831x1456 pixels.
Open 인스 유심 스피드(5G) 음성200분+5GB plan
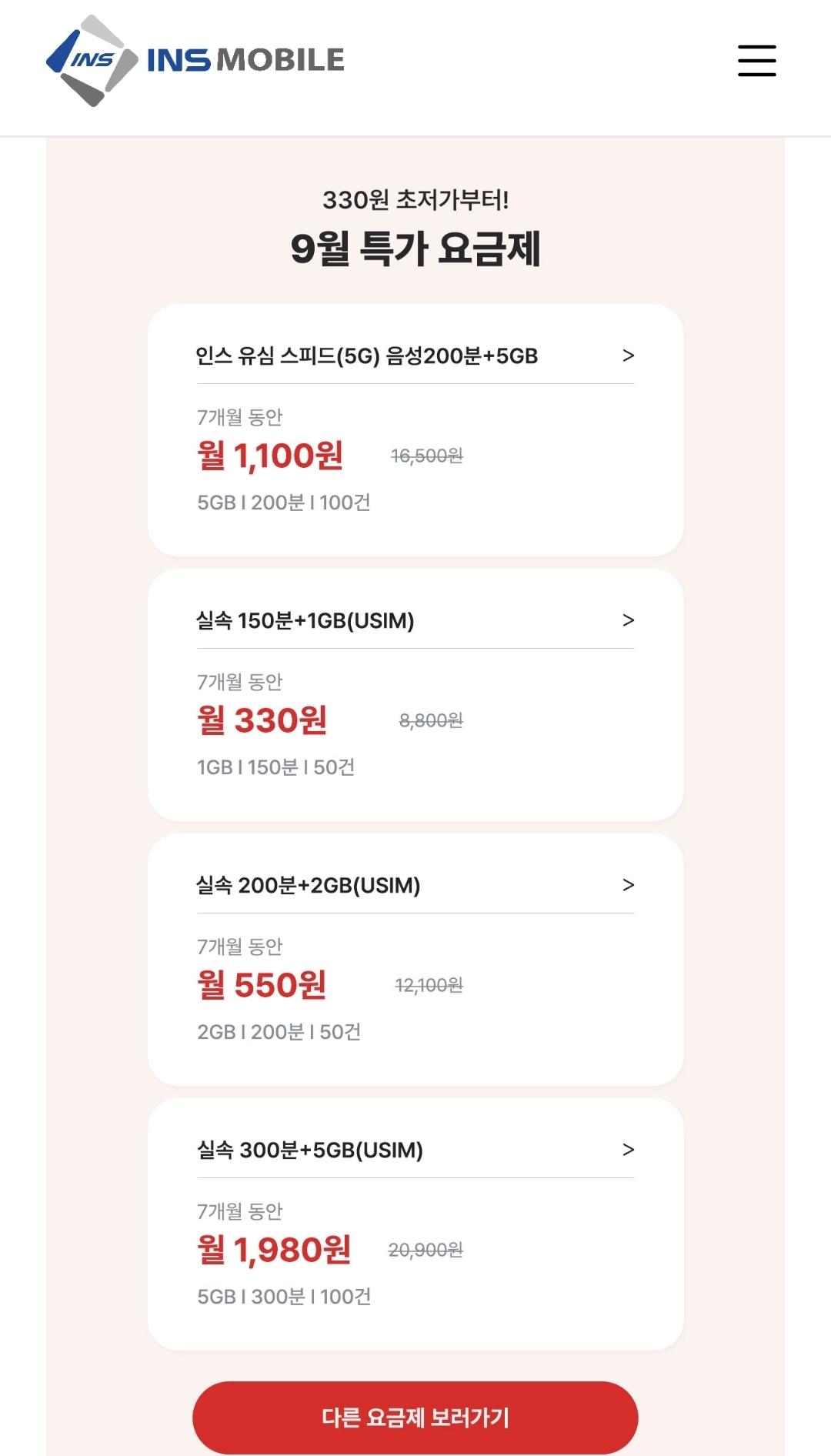pos(415,356)
